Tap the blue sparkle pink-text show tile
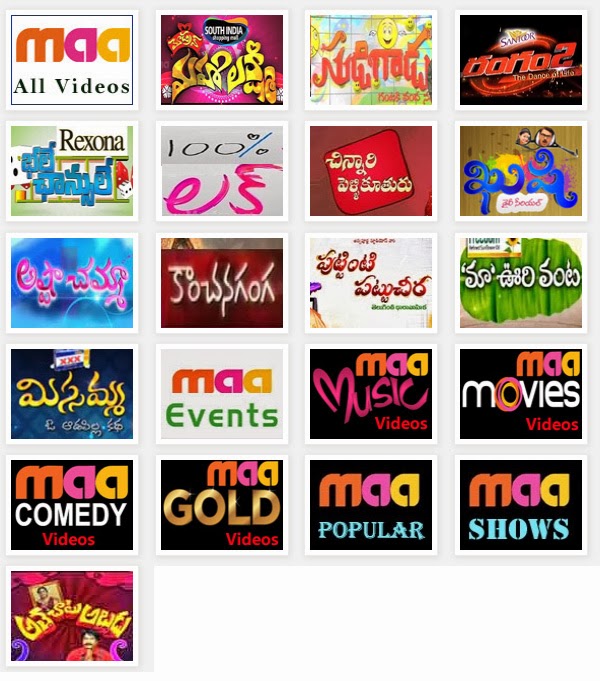The height and width of the screenshot is (681, 600). [x=72, y=283]
